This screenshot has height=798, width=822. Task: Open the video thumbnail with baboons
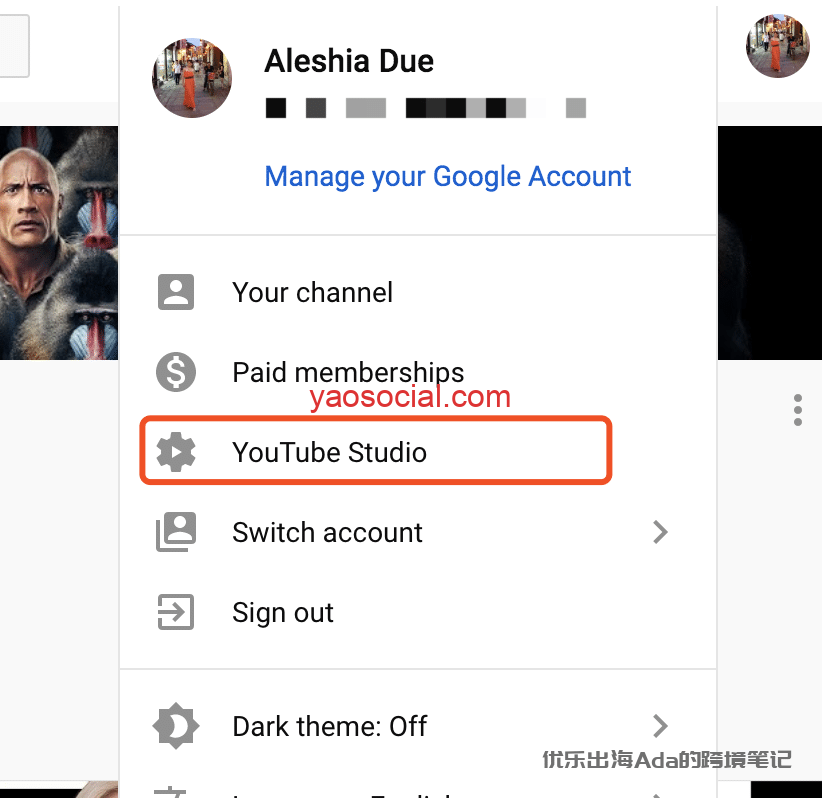point(58,242)
